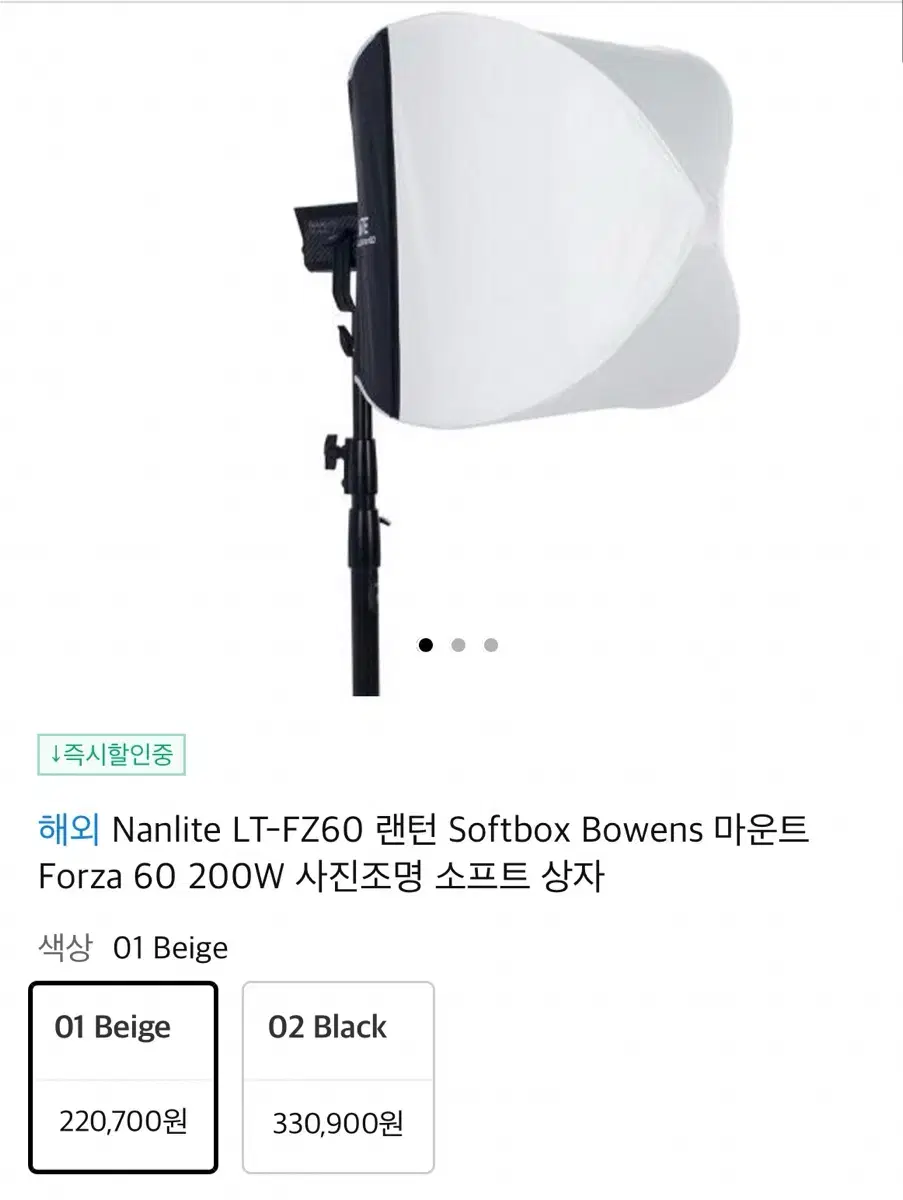The height and width of the screenshot is (1200, 903).
Task: Reselect the 01 Beige color option
Action: pyautogui.click(x=122, y=1080)
